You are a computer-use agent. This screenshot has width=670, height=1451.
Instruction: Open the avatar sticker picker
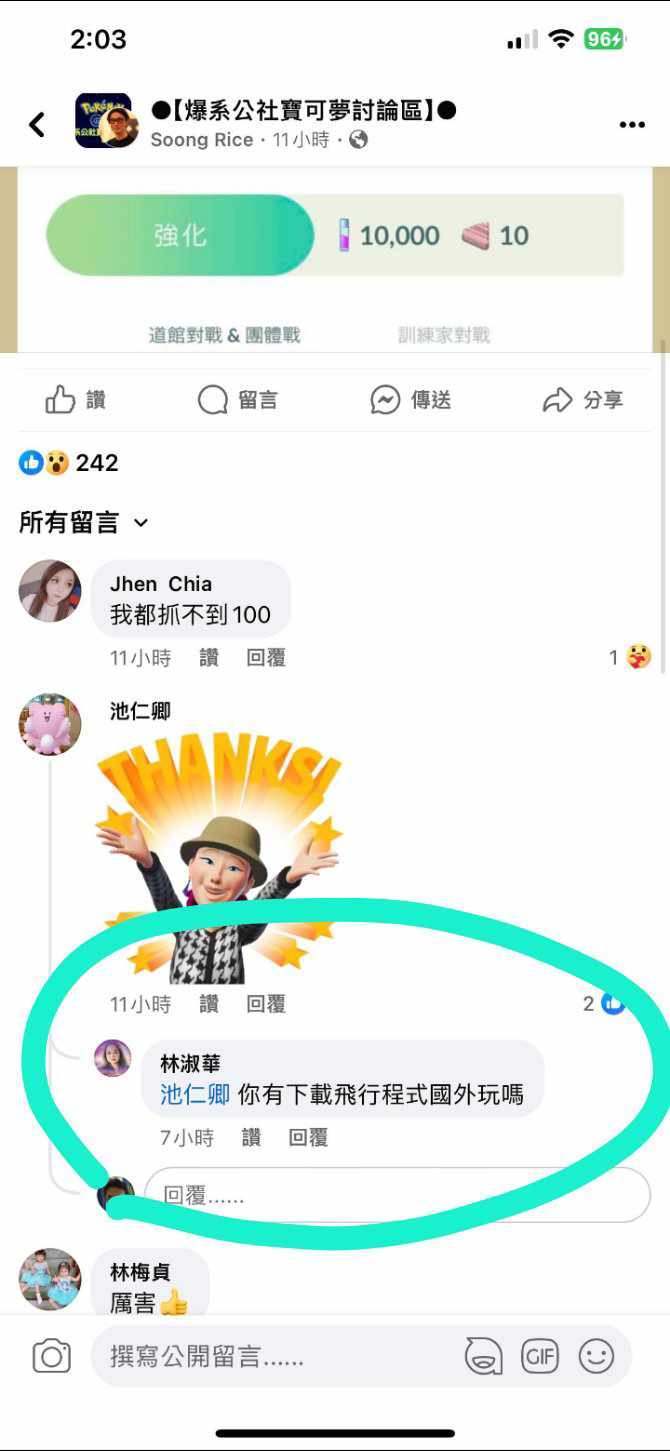pos(483,1356)
